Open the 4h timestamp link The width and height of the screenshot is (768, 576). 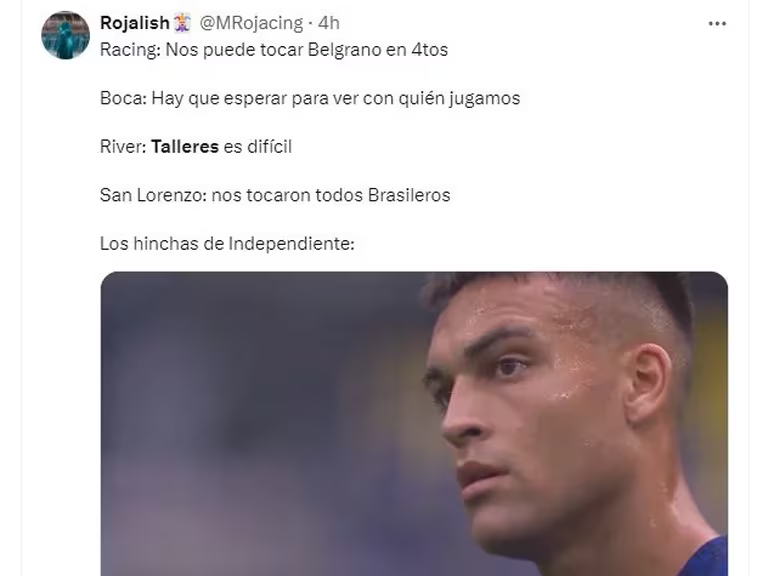[328, 24]
